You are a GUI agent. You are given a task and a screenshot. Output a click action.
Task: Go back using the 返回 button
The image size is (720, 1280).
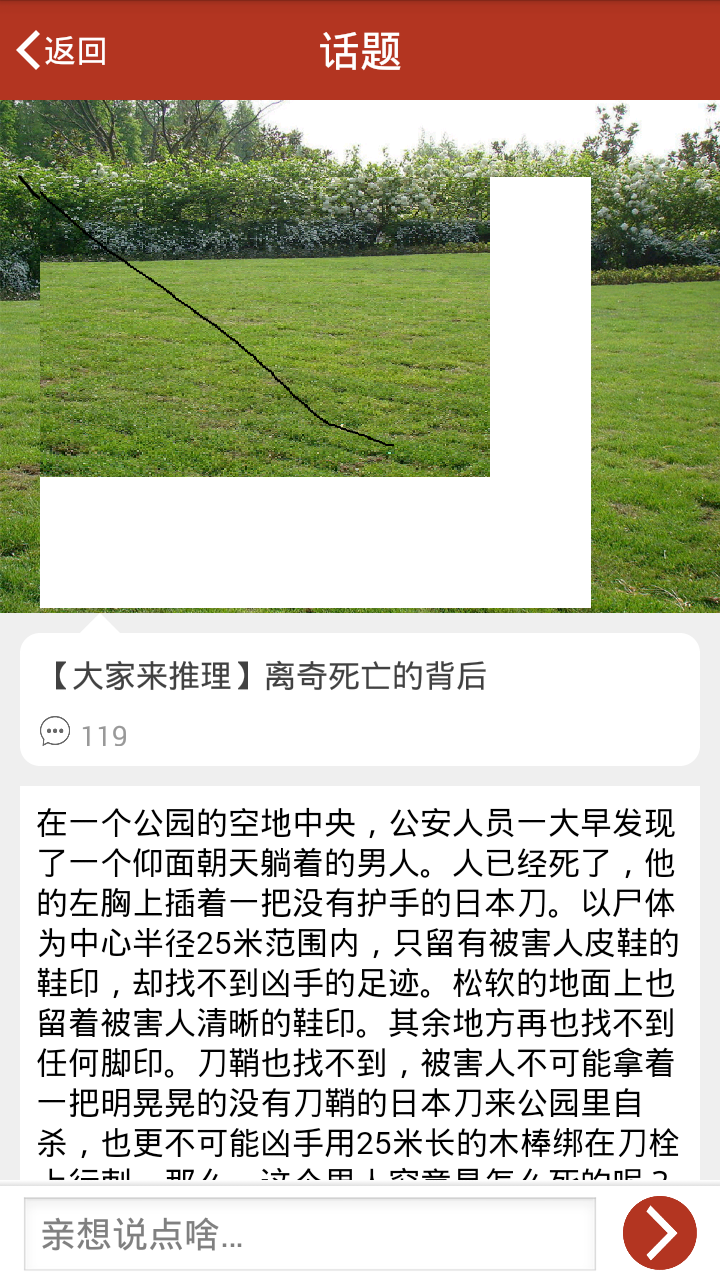62,50
